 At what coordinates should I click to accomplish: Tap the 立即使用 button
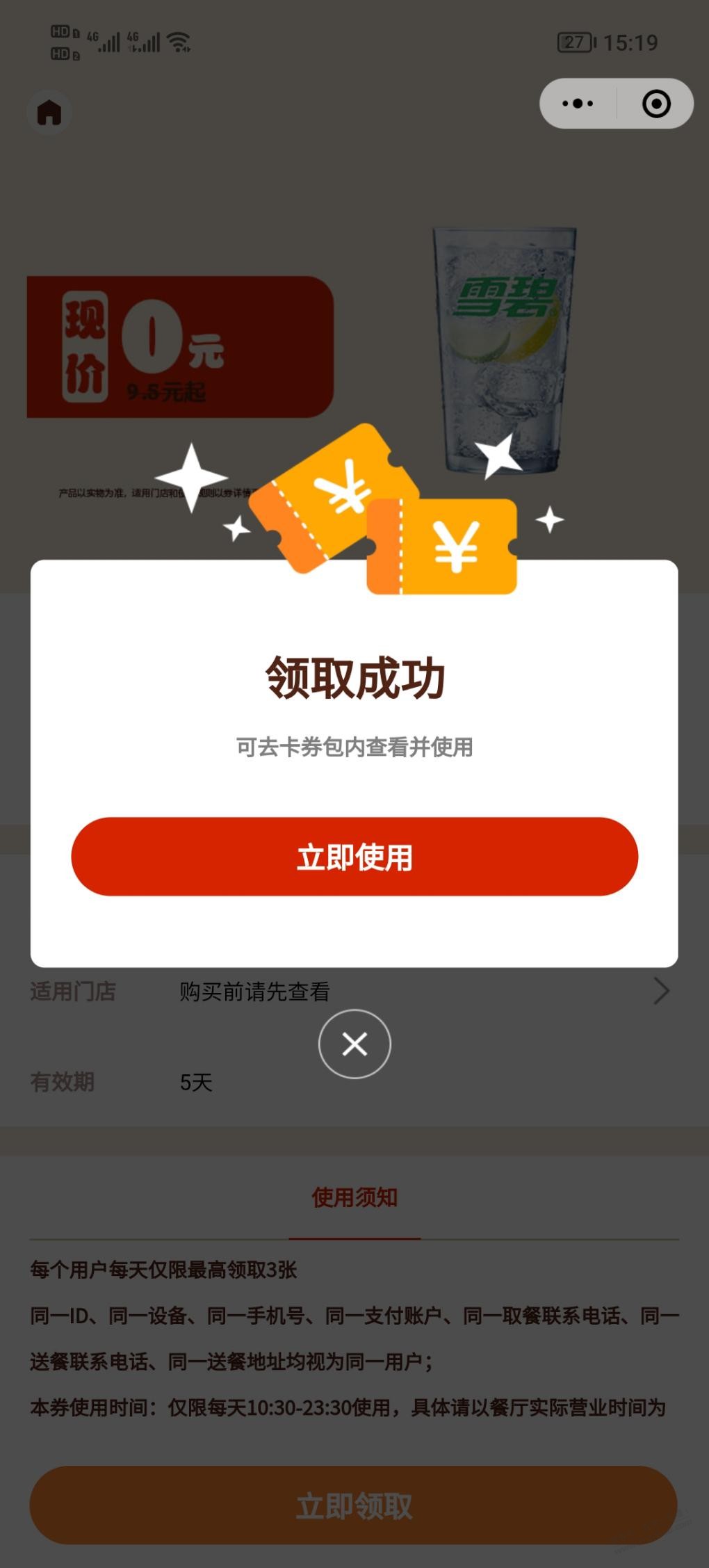coord(354,857)
